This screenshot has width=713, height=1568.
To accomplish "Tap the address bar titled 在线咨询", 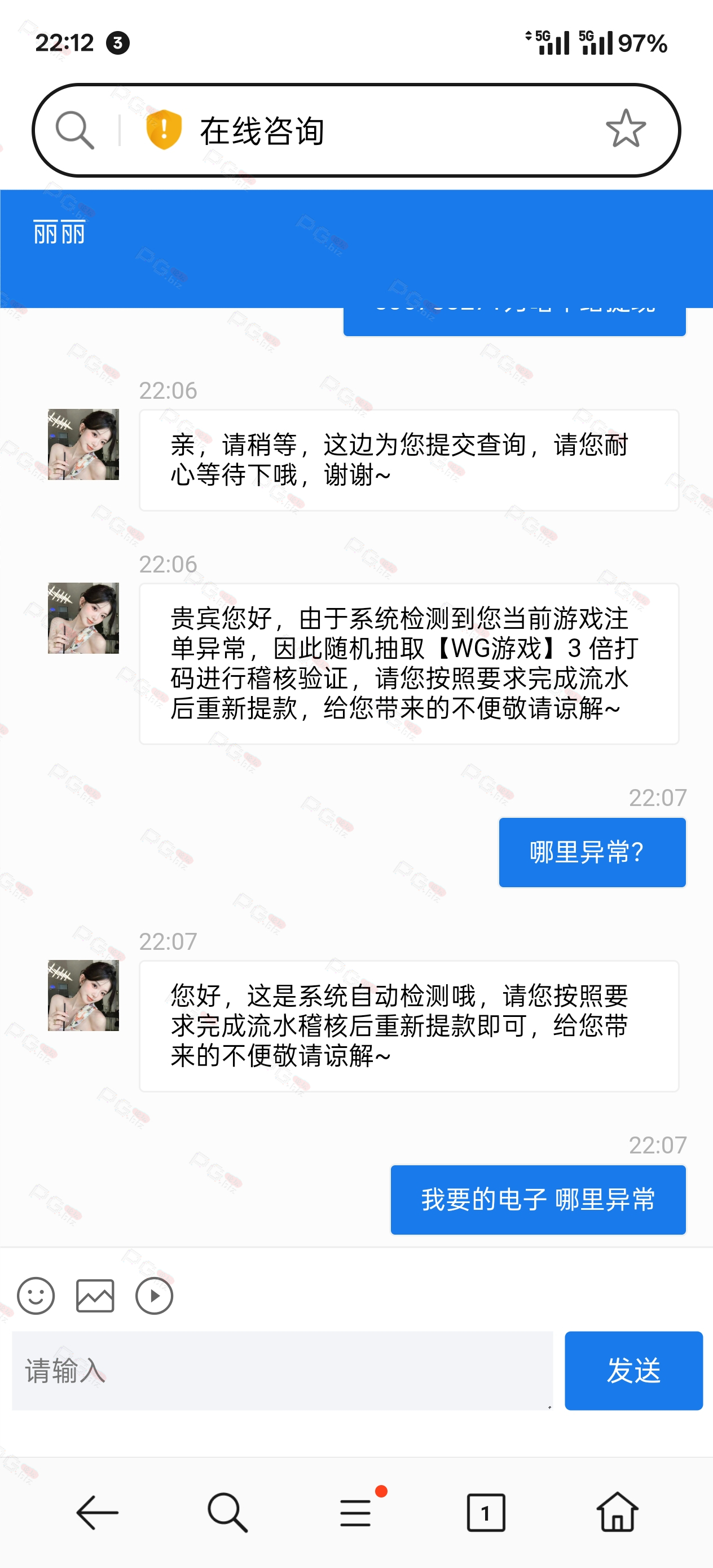I will 356,130.
